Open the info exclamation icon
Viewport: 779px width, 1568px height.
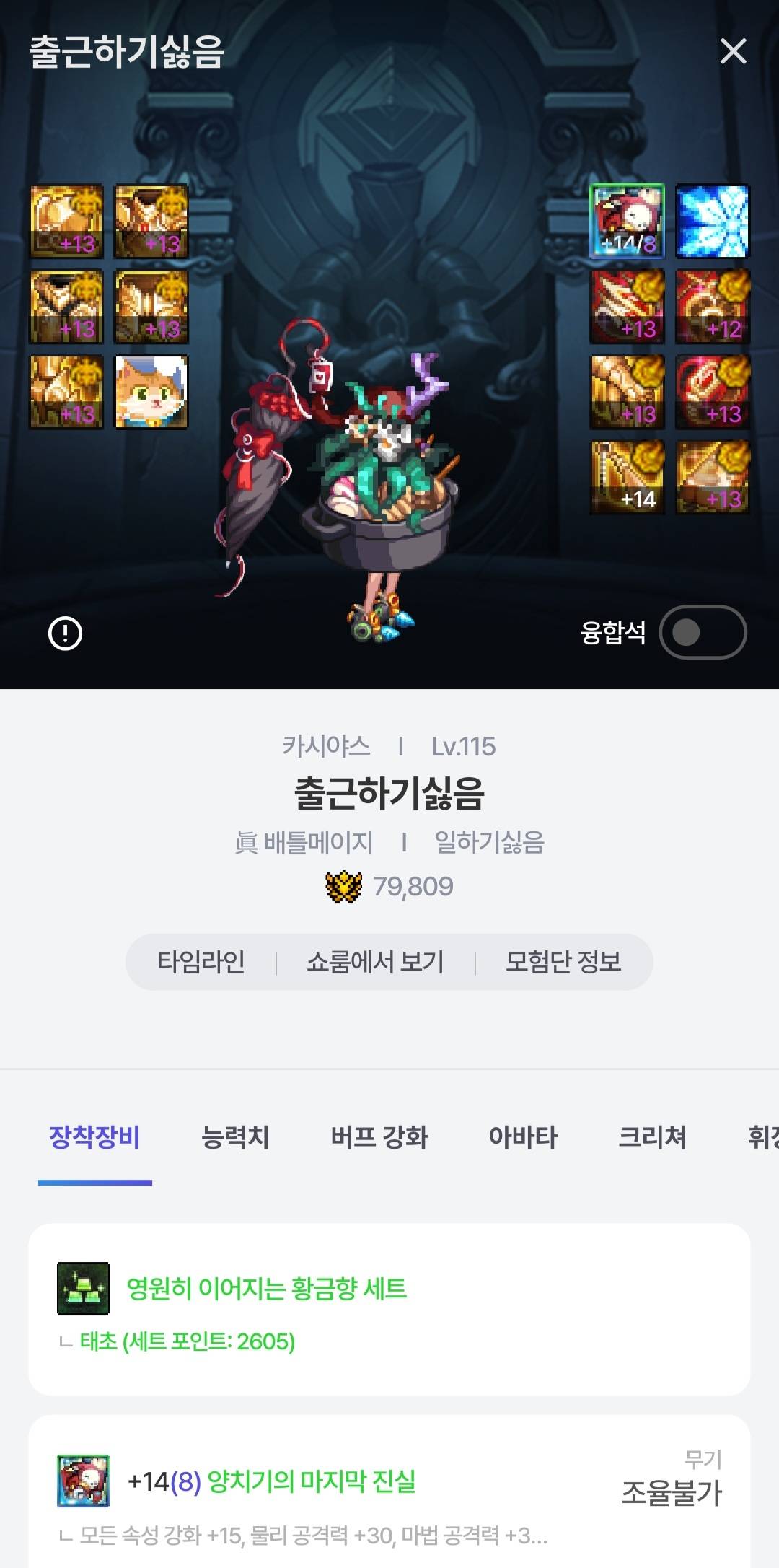[x=65, y=634]
